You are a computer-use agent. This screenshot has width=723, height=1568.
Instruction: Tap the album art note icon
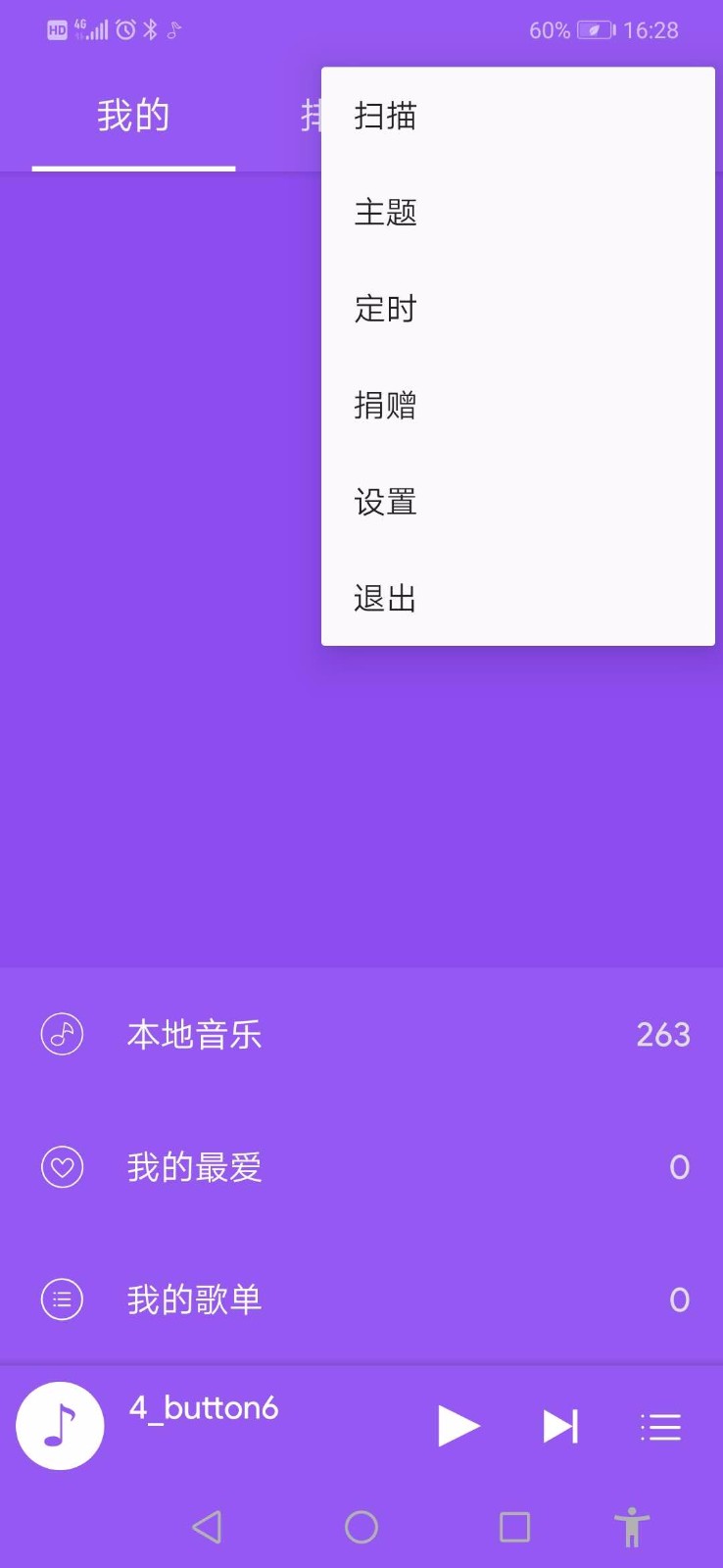59,1425
